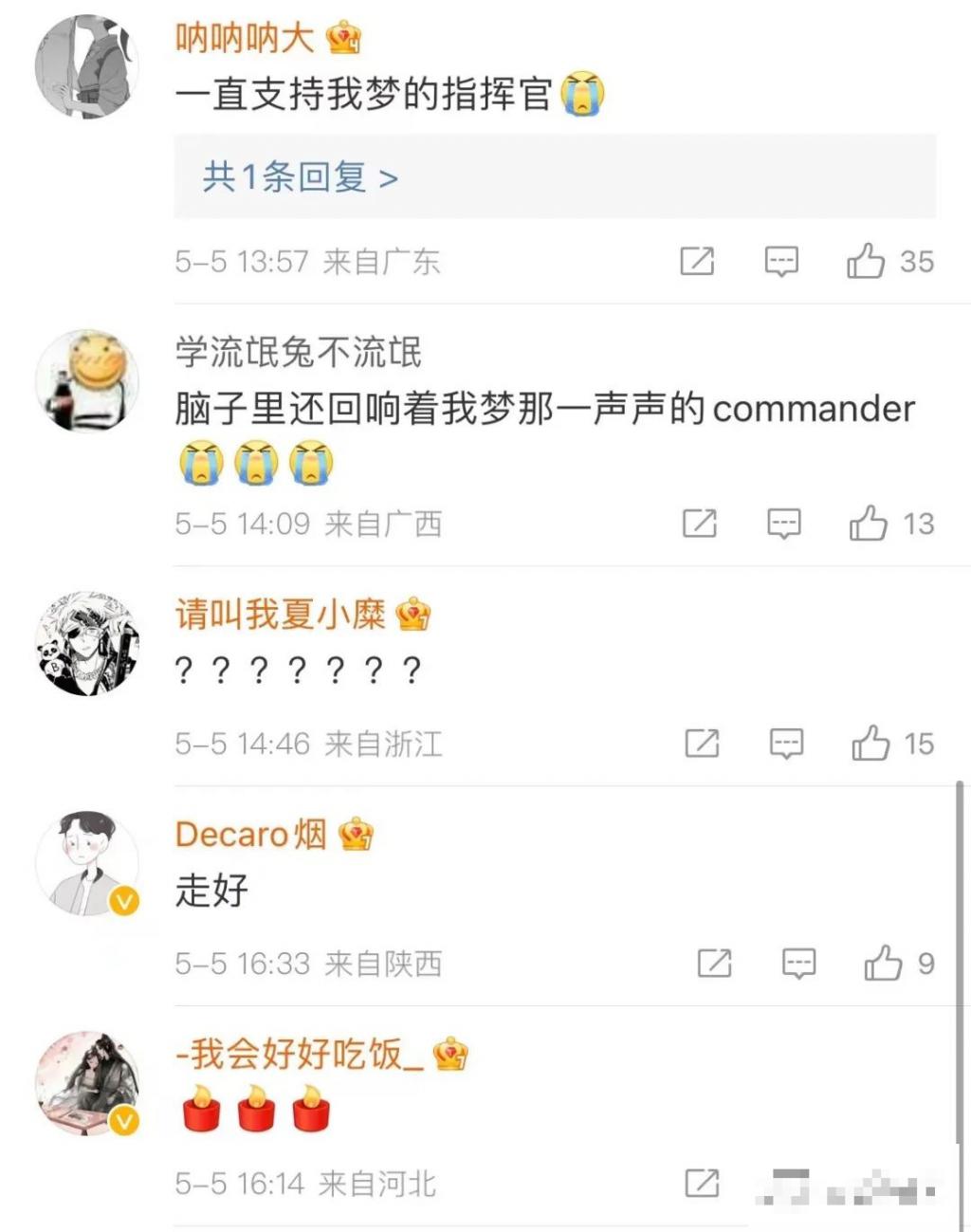
Task: Repost Decaro烟's comment
Action: pos(714,964)
